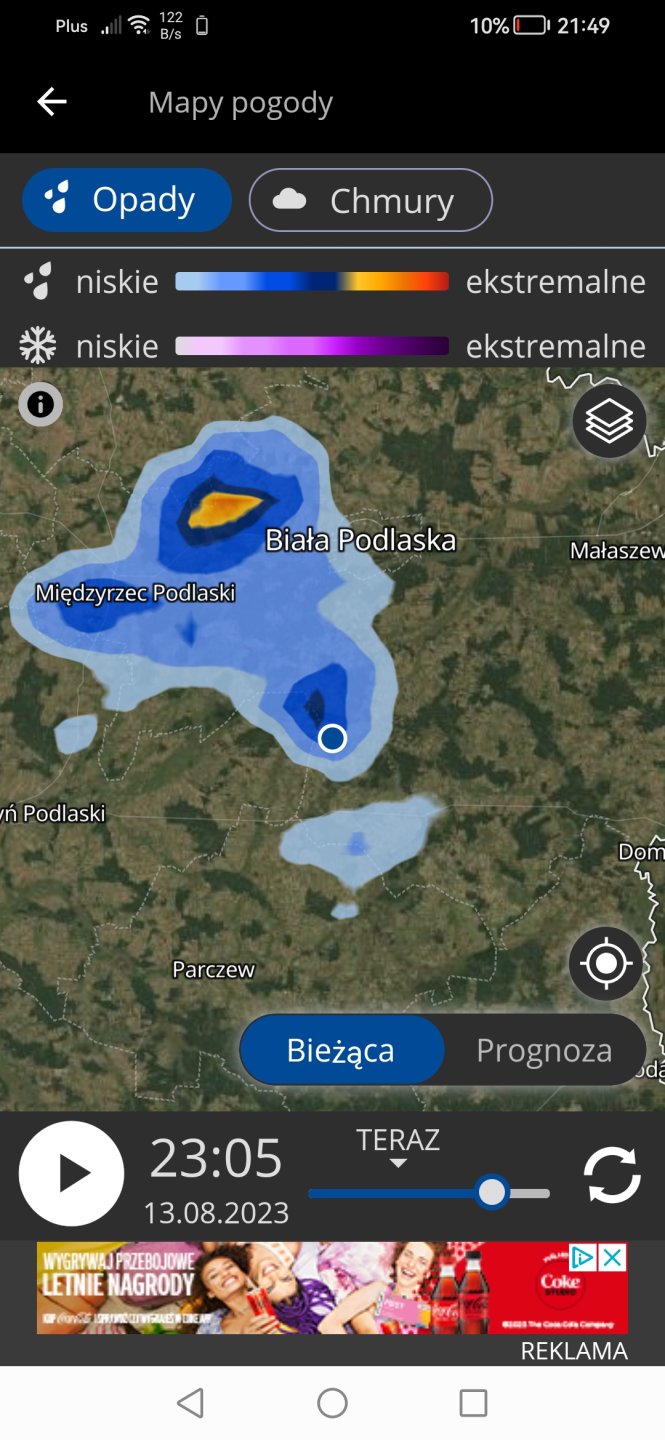Screen dimensions: 665x1440
Task: Close the Coke advertisement banner
Action: point(612,1257)
